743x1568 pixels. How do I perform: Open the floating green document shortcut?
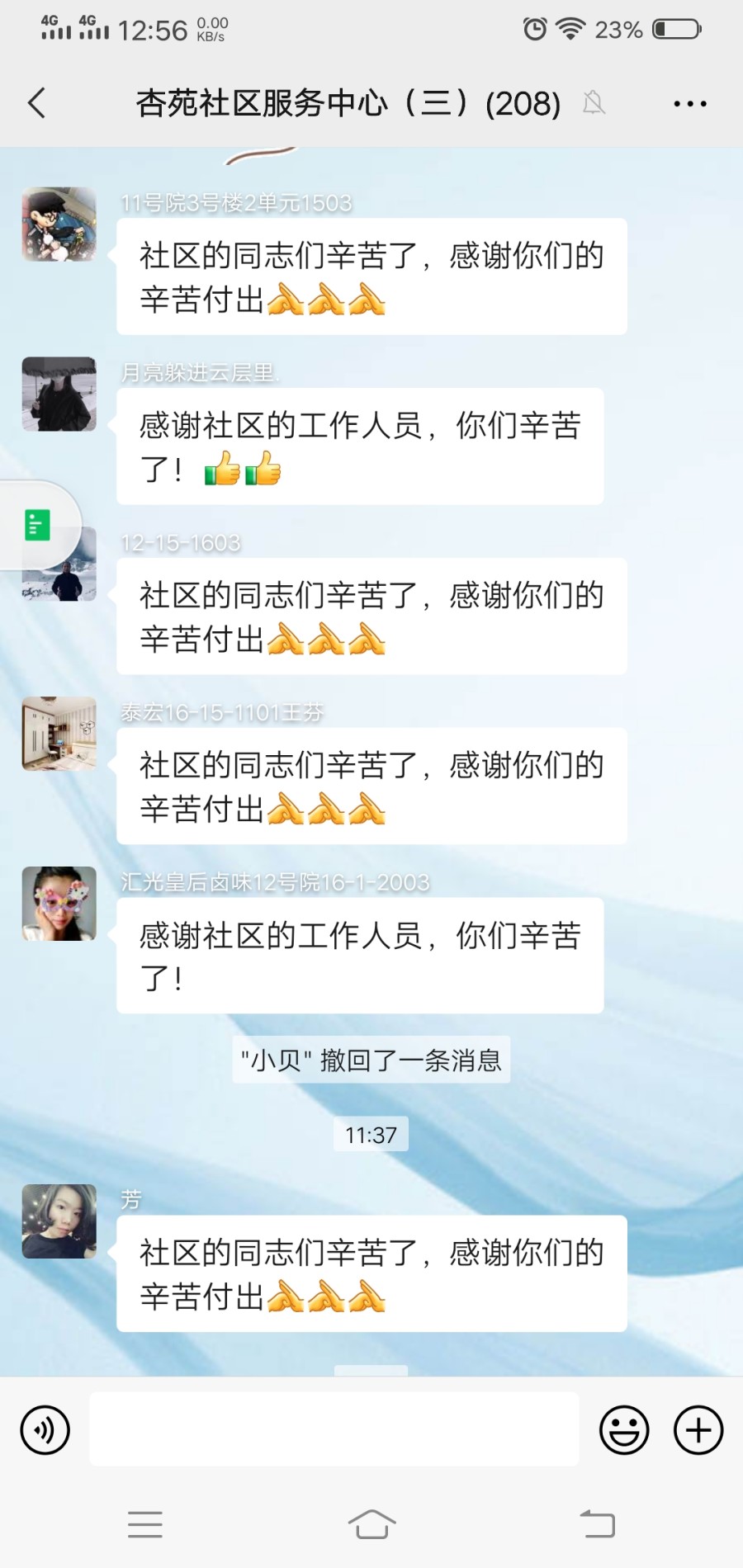tap(38, 525)
